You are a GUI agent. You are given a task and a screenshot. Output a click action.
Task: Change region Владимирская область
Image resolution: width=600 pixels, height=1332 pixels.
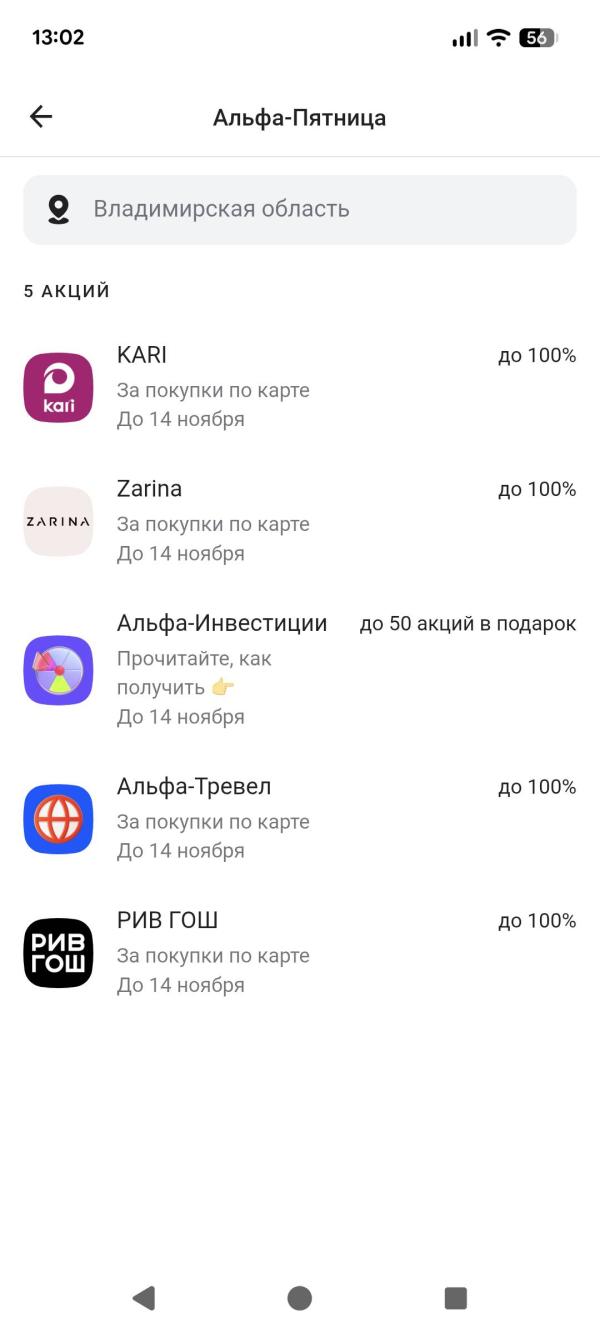pos(300,210)
